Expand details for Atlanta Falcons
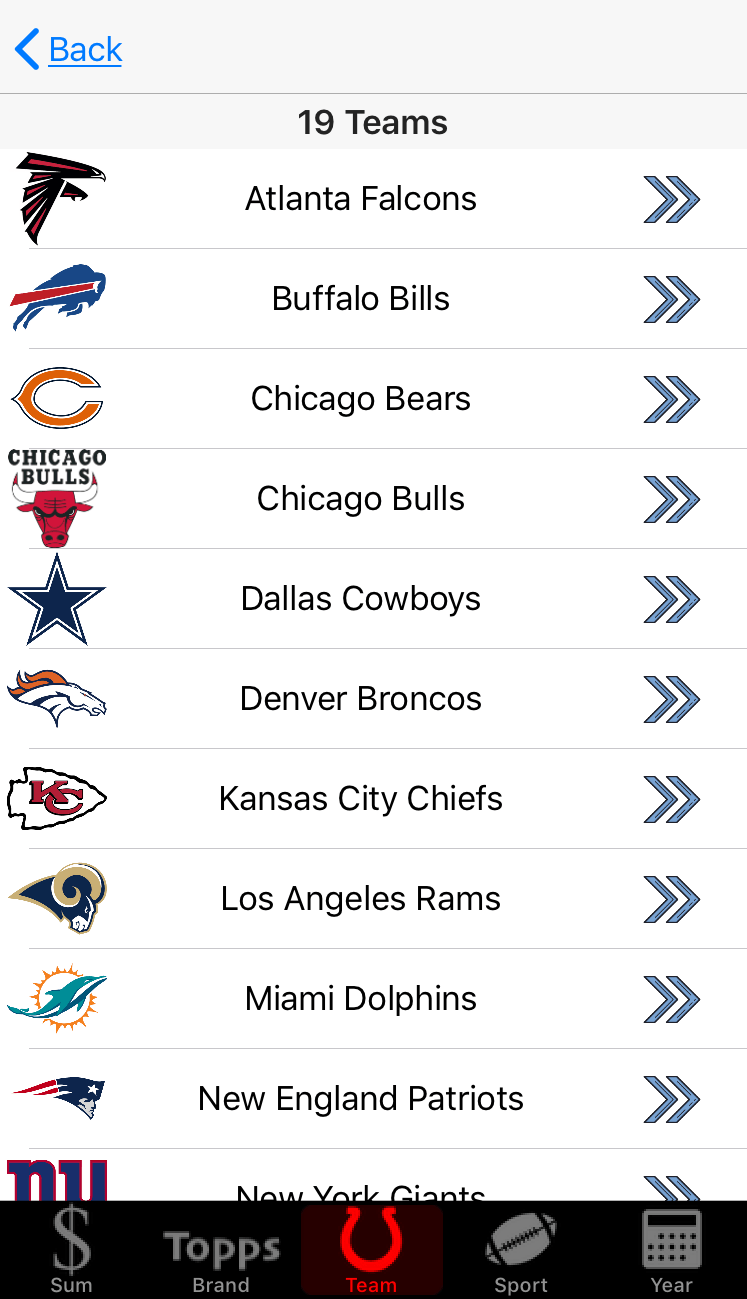Image resolution: width=747 pixels, height=1299 pixels. tap(672, 200)
